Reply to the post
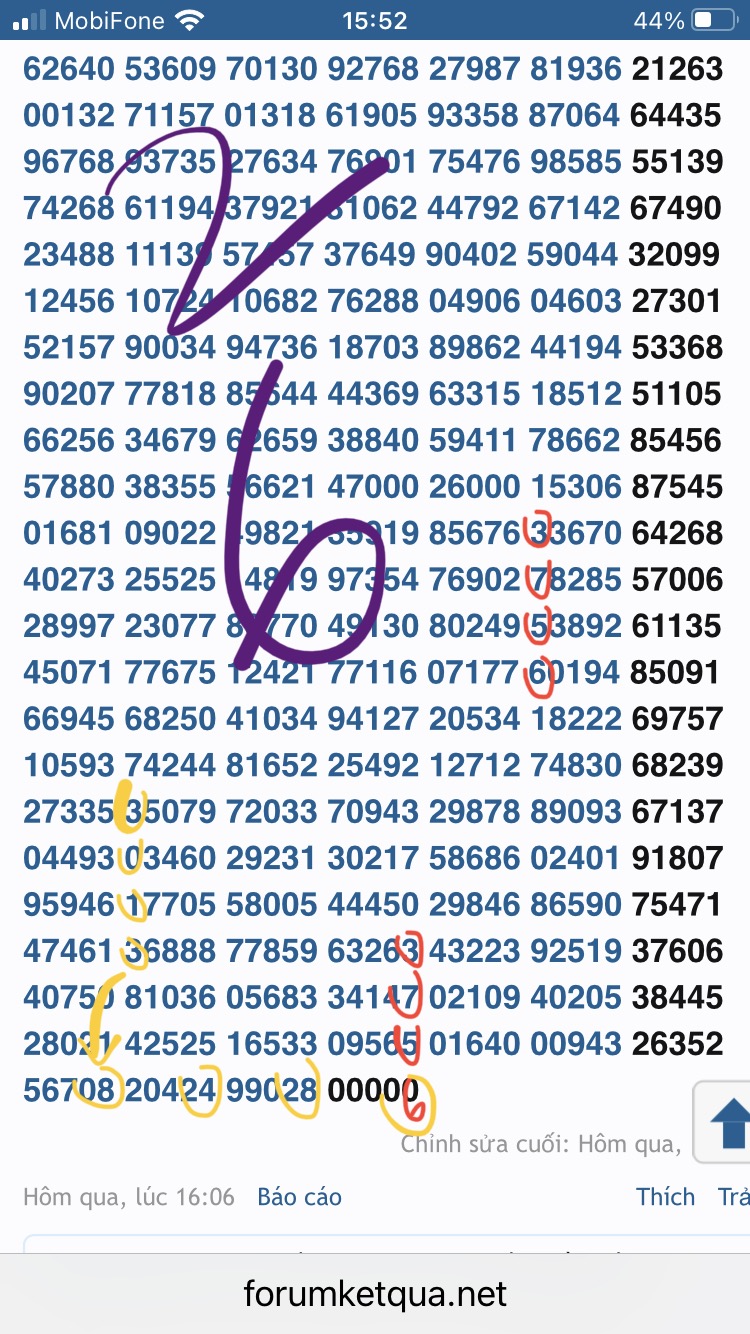Screen dimensions: 750x1334 [735, 1197]
